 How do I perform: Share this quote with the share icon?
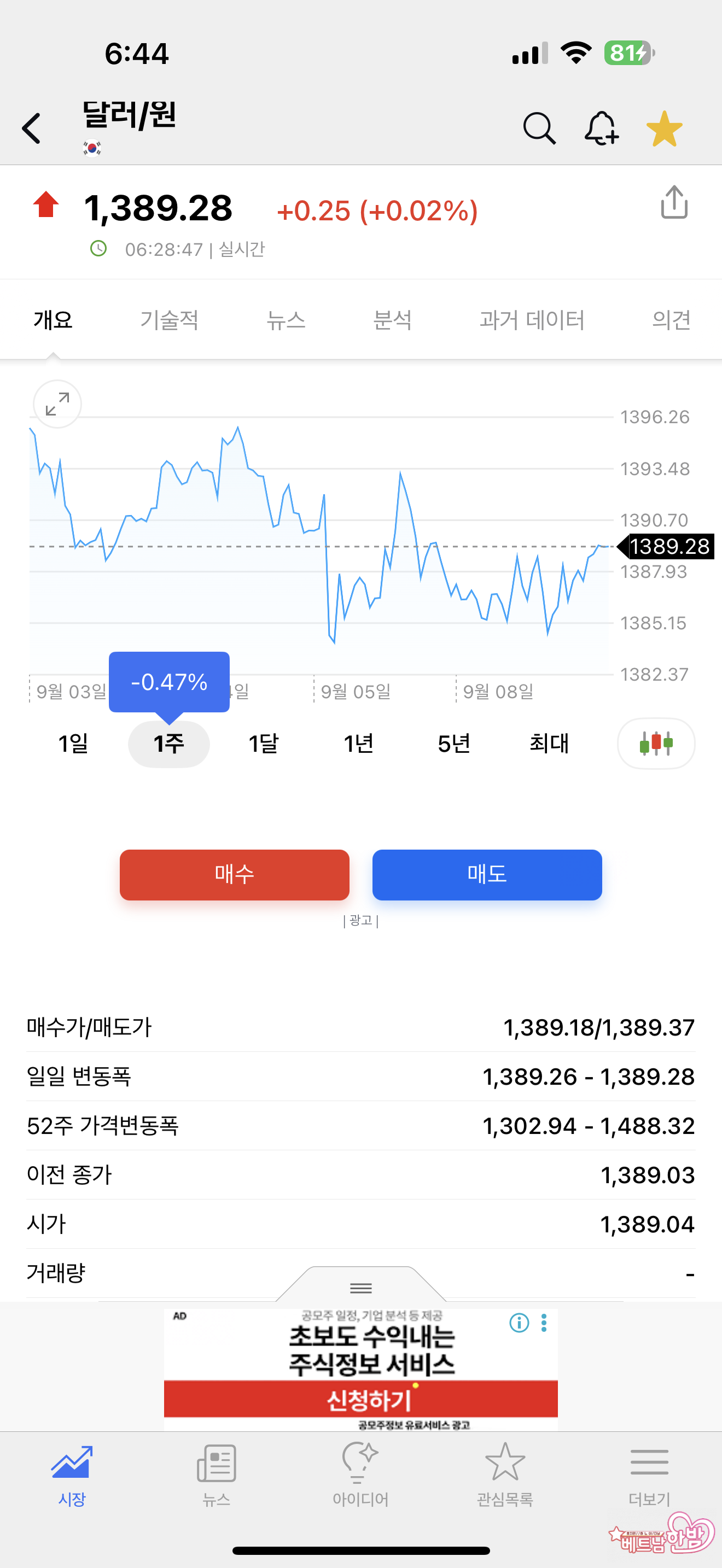tap(674, 202)
